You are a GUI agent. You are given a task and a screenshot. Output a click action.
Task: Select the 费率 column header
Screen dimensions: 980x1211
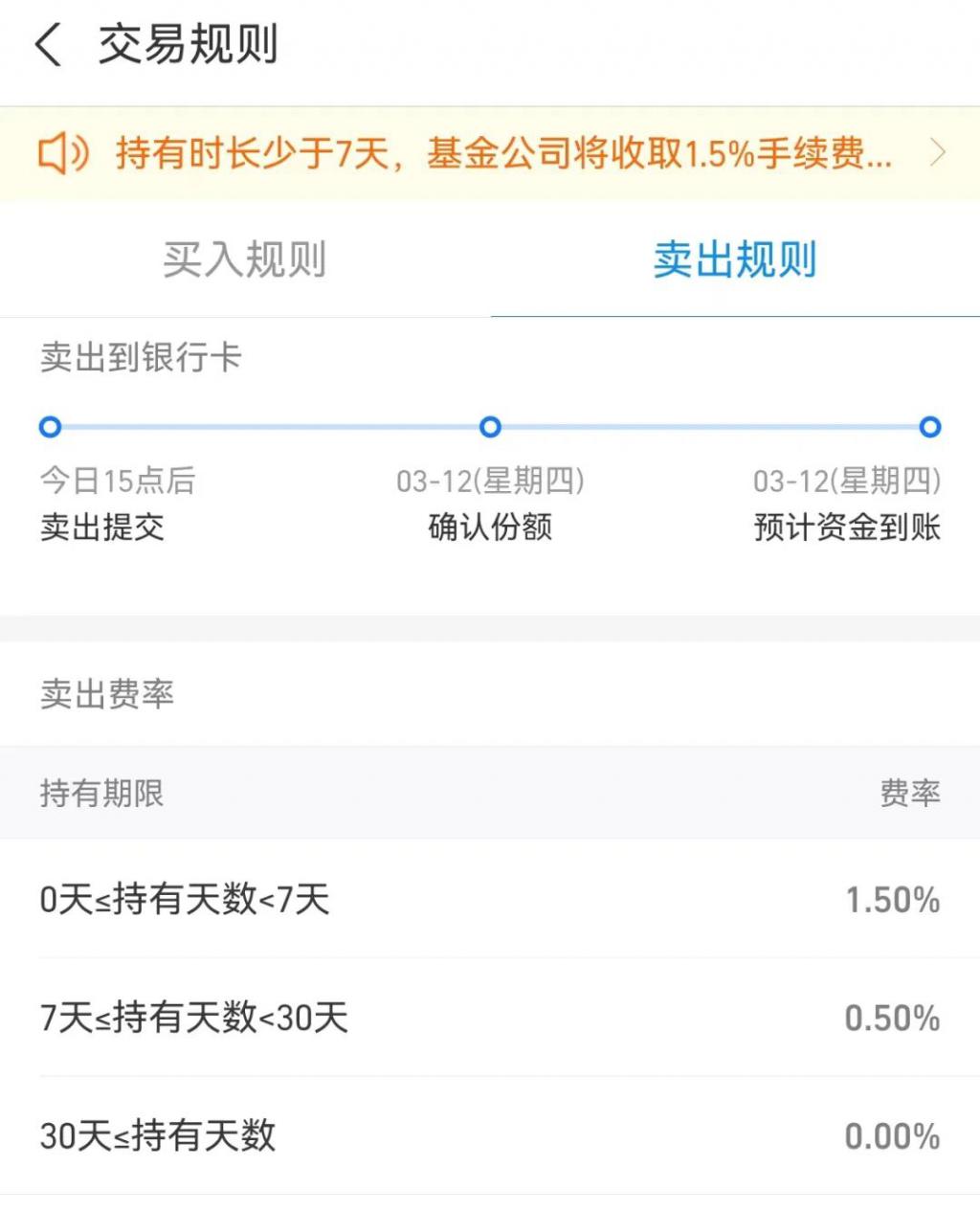[908, 793]
